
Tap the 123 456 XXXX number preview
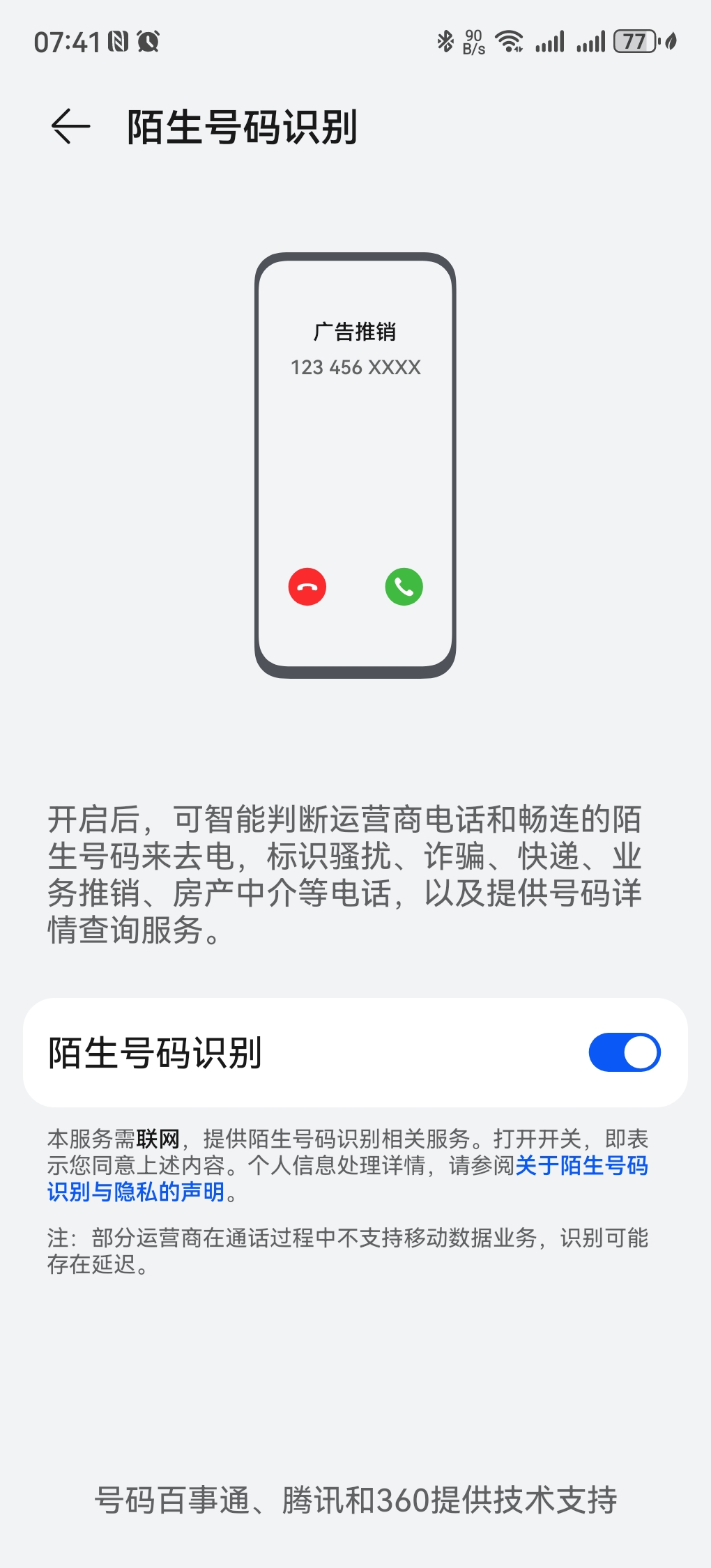point(356,367)
